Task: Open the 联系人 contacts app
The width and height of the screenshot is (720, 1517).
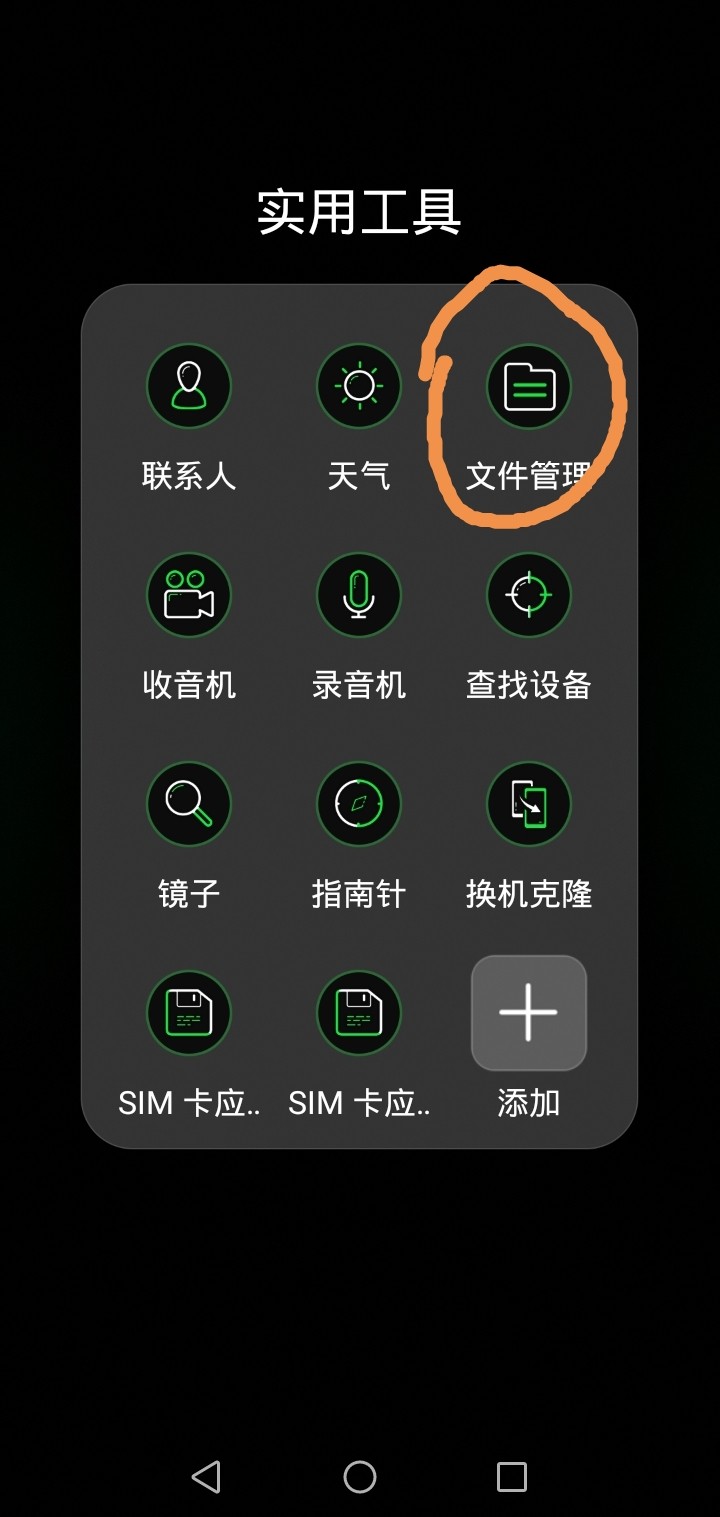Action: (189, 386)
